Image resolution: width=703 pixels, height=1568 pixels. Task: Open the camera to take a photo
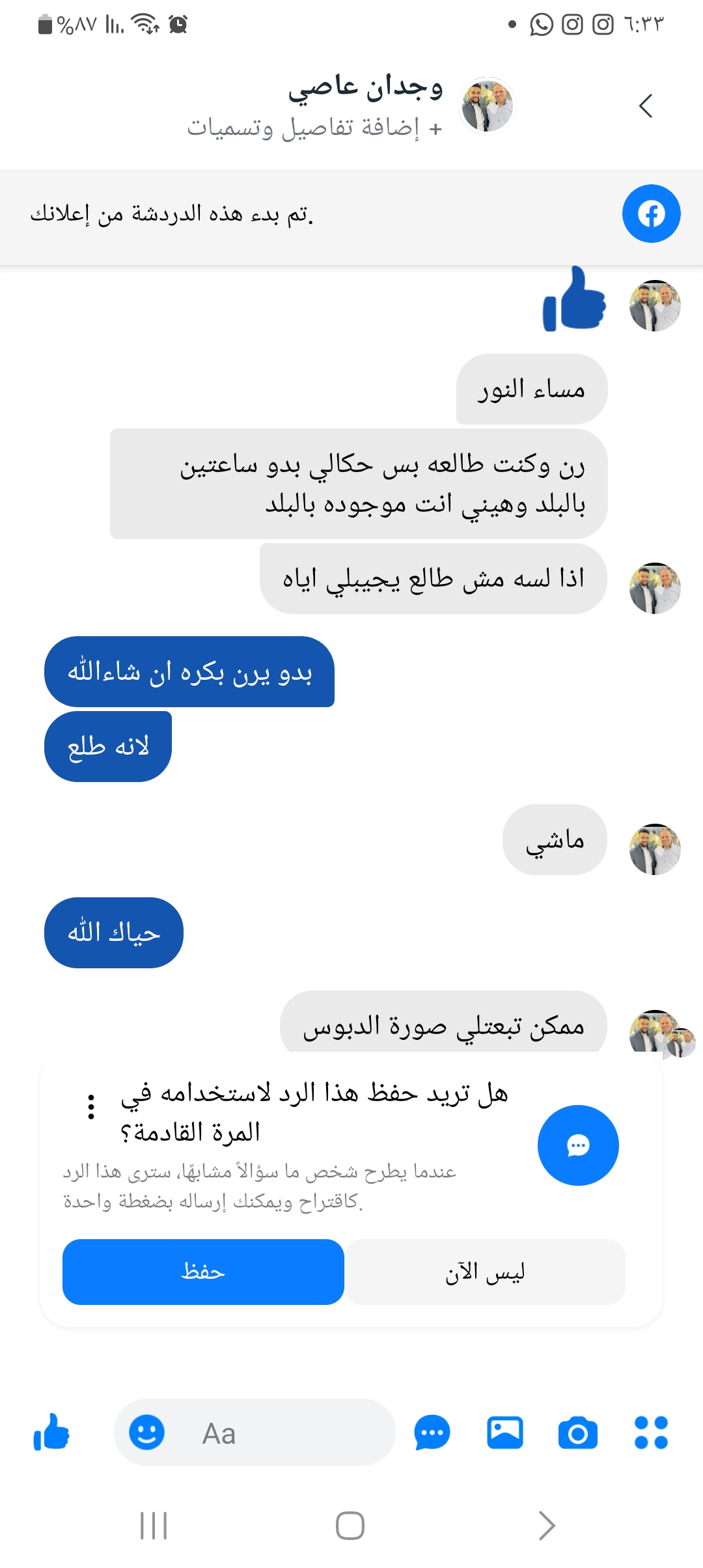578,1433
